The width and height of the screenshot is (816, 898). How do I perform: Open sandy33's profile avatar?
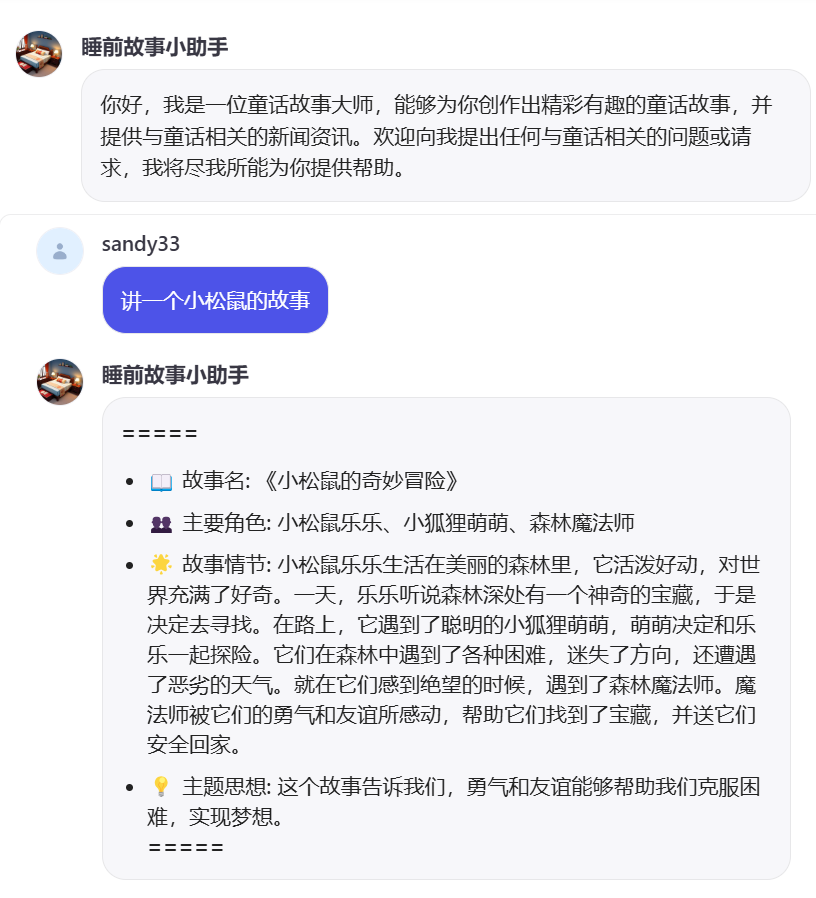(59, 250)
